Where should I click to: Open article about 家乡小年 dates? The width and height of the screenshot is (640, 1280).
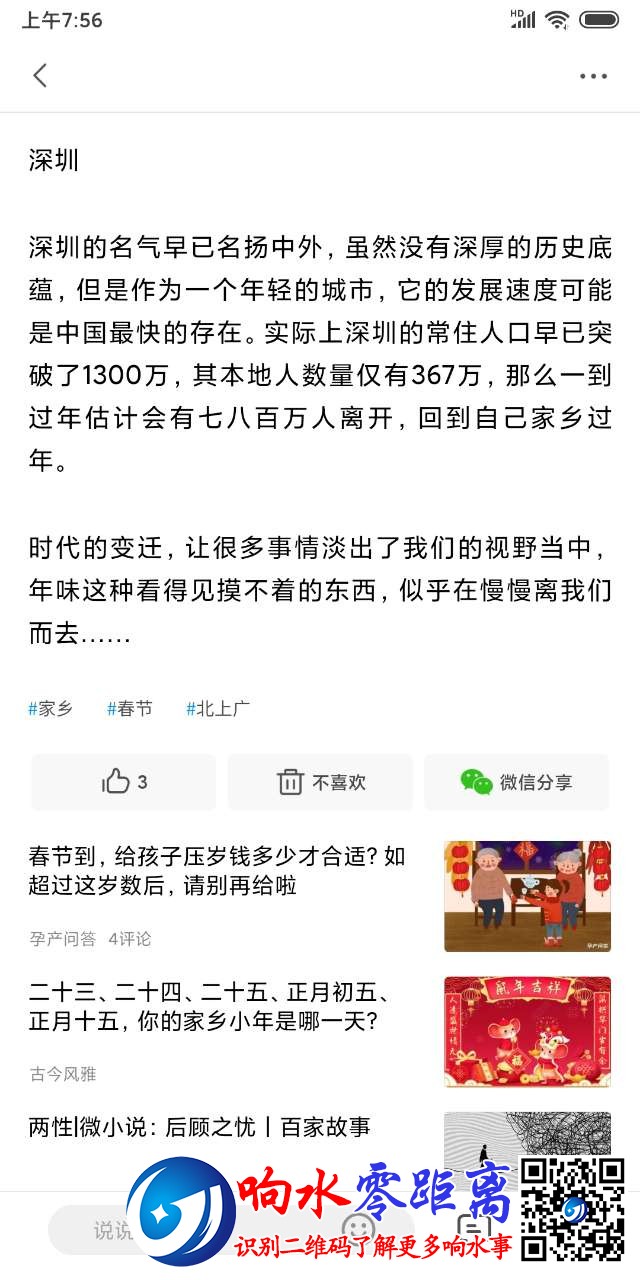click(210, 1007)
